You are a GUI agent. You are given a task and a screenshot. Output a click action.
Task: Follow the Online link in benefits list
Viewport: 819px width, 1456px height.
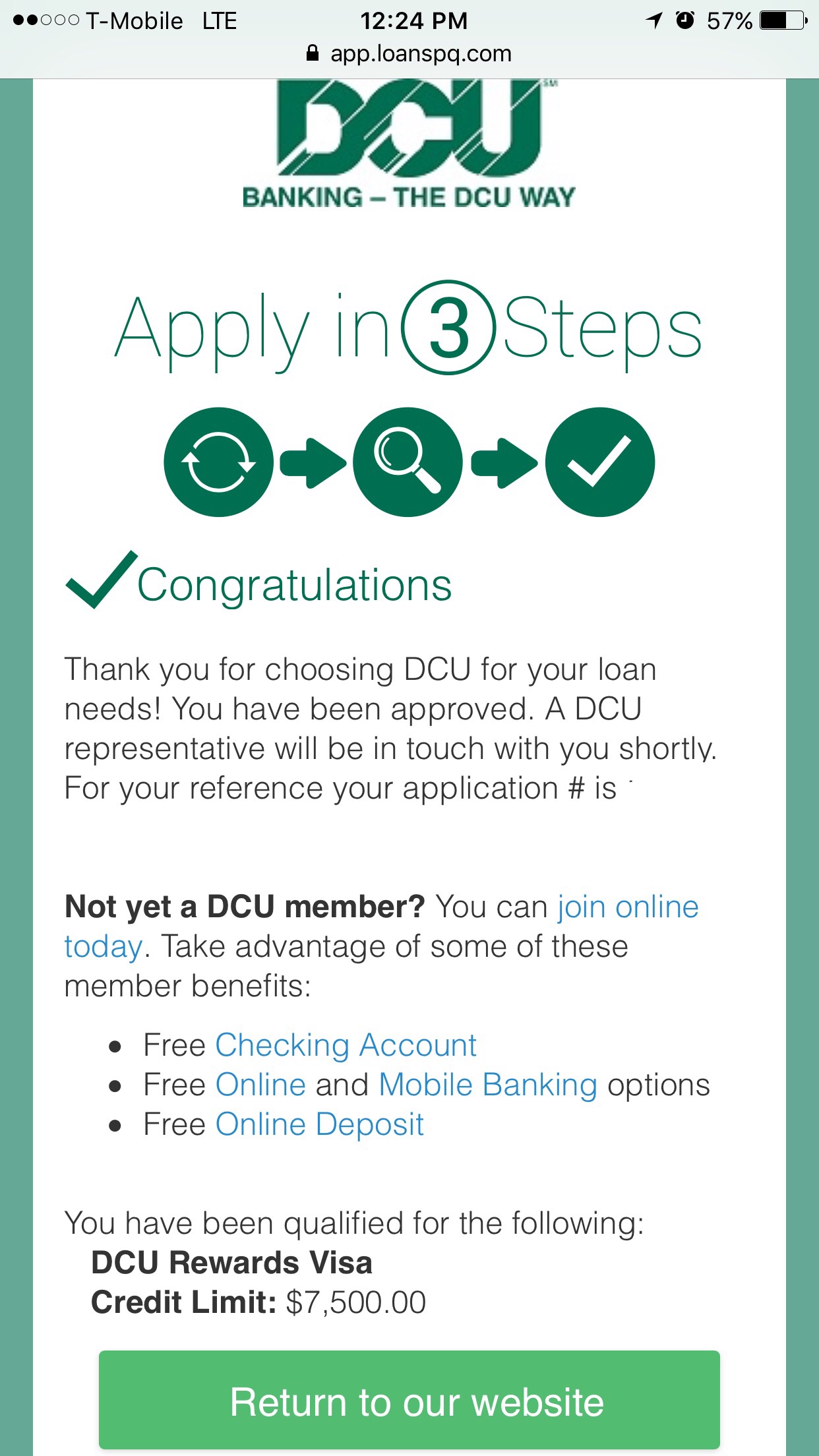(x=260, y=1085)
